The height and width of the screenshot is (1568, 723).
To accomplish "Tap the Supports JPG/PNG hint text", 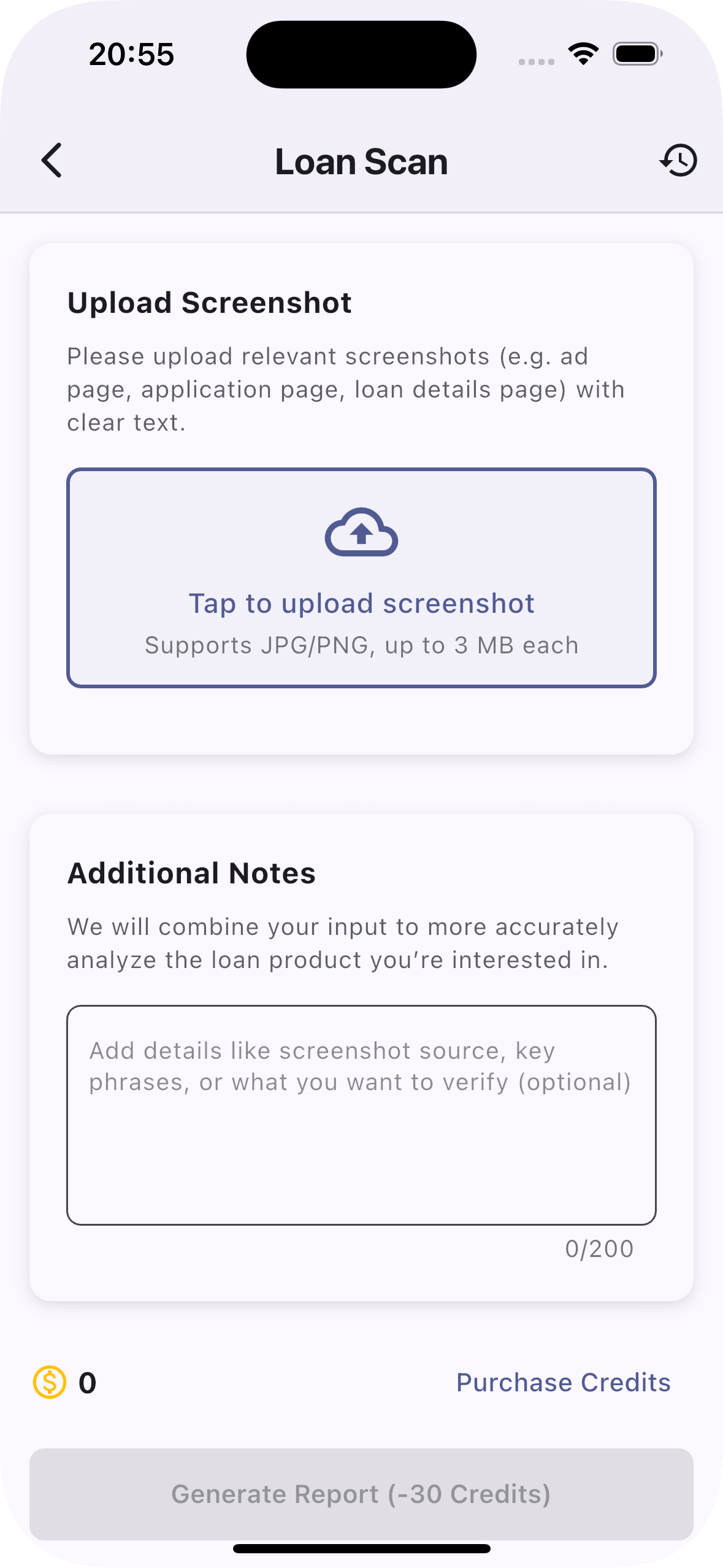I will pos(361,644).
